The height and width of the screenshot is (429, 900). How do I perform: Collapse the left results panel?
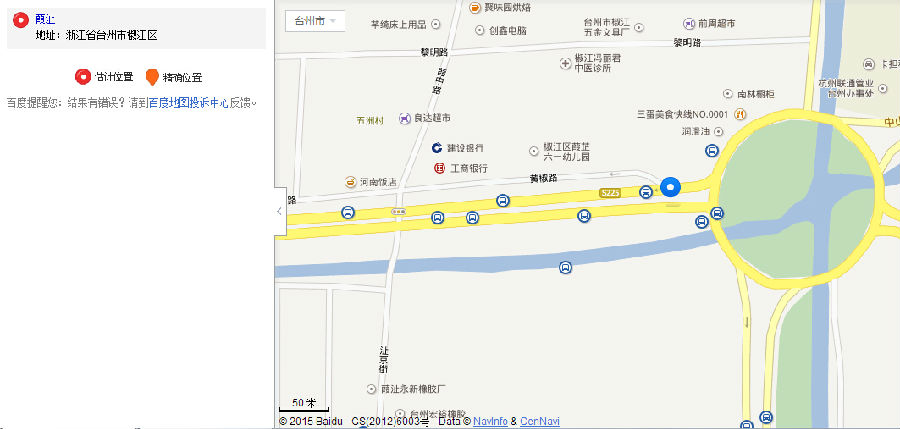point(280,210)
